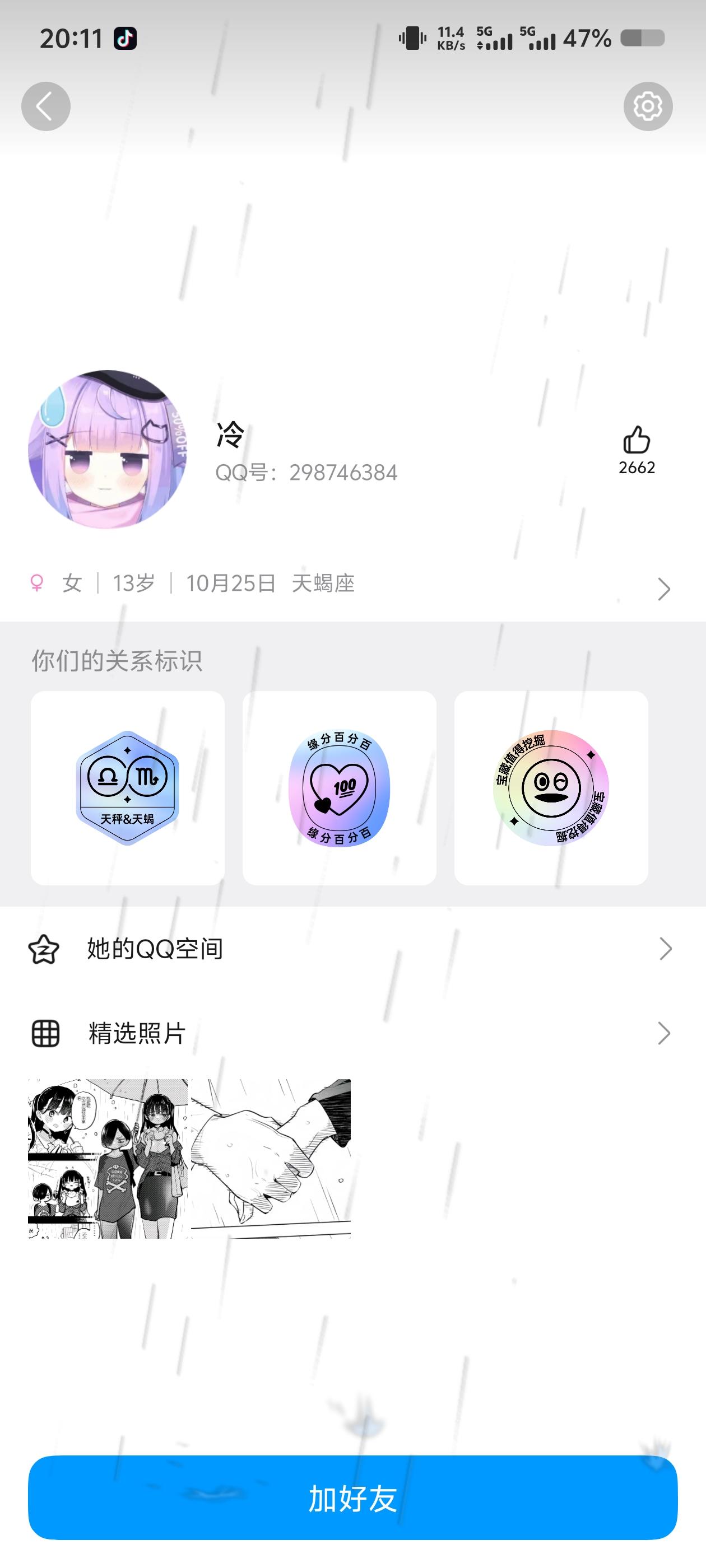Viewport: 706px width, 1568px height.
Task: Click the 精选照片 grid icon
Action: click(45, 1032)
